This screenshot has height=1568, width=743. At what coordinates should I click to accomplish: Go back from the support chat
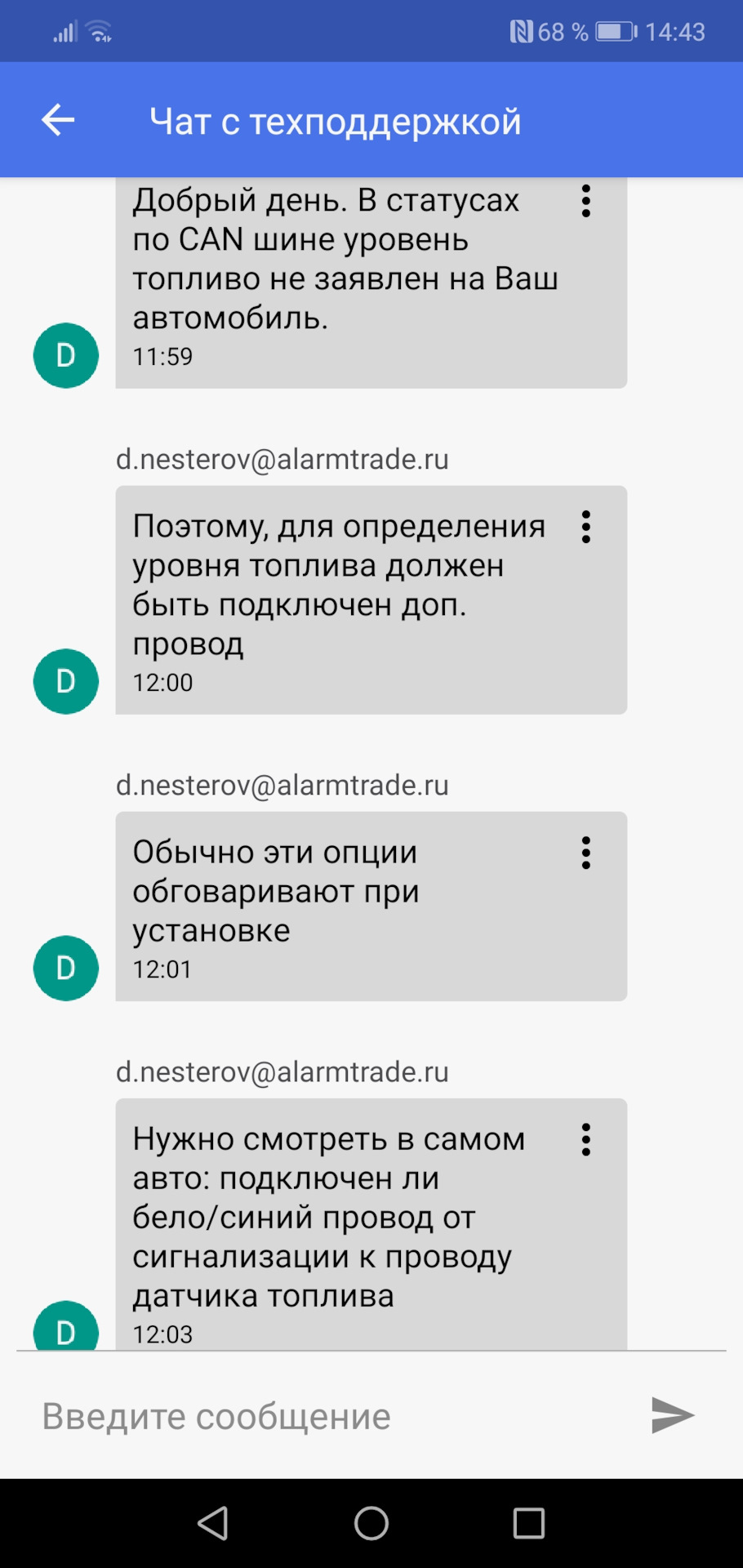click(58, 121)
